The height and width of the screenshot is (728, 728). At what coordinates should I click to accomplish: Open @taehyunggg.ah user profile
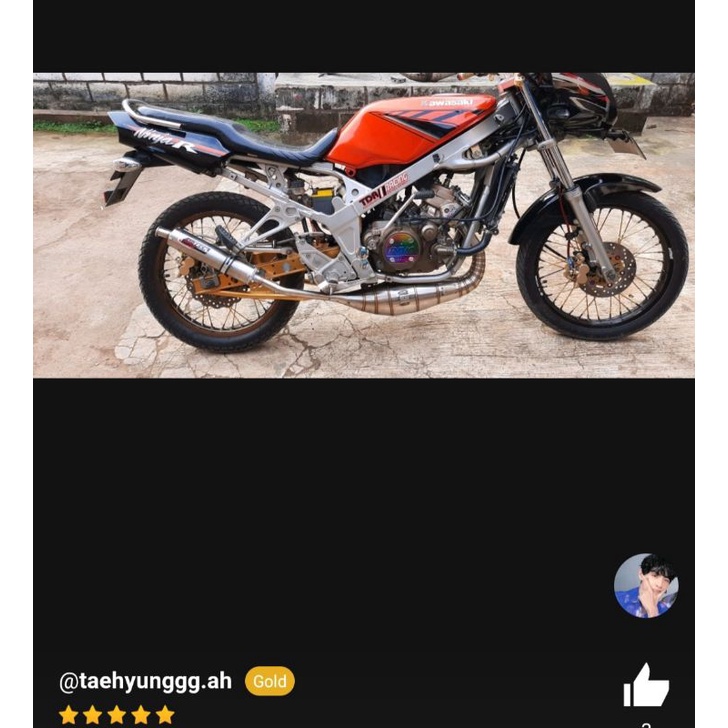pyautogui.click(x=146, y=681)
